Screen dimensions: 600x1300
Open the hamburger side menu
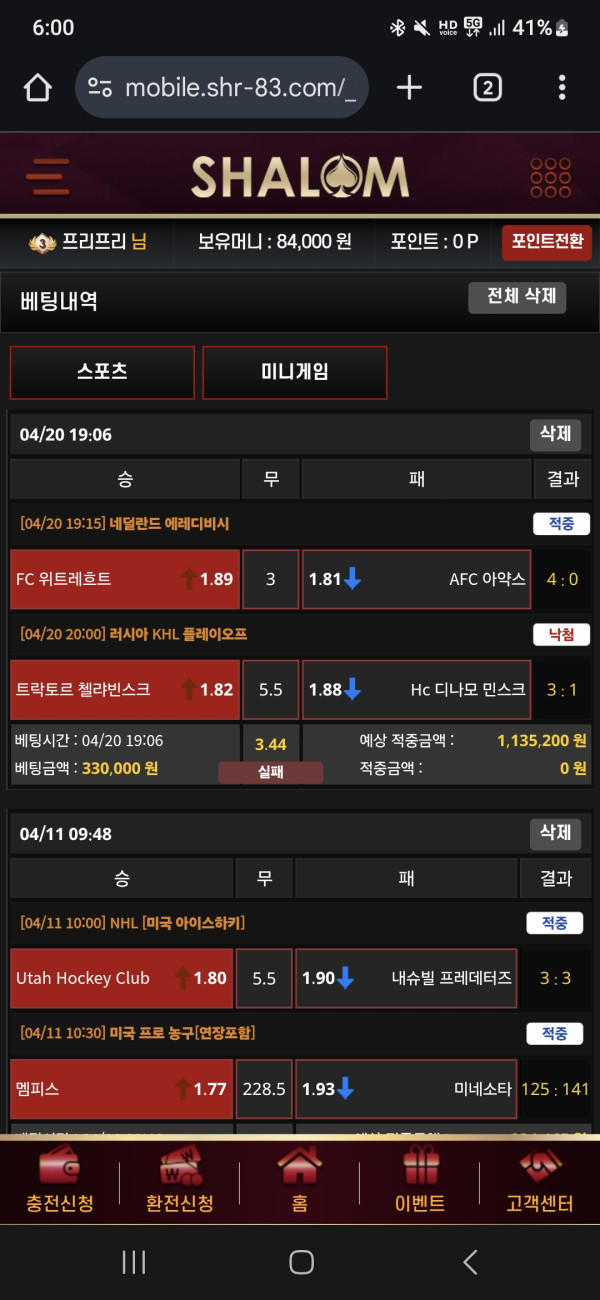(x=47, y=178)
